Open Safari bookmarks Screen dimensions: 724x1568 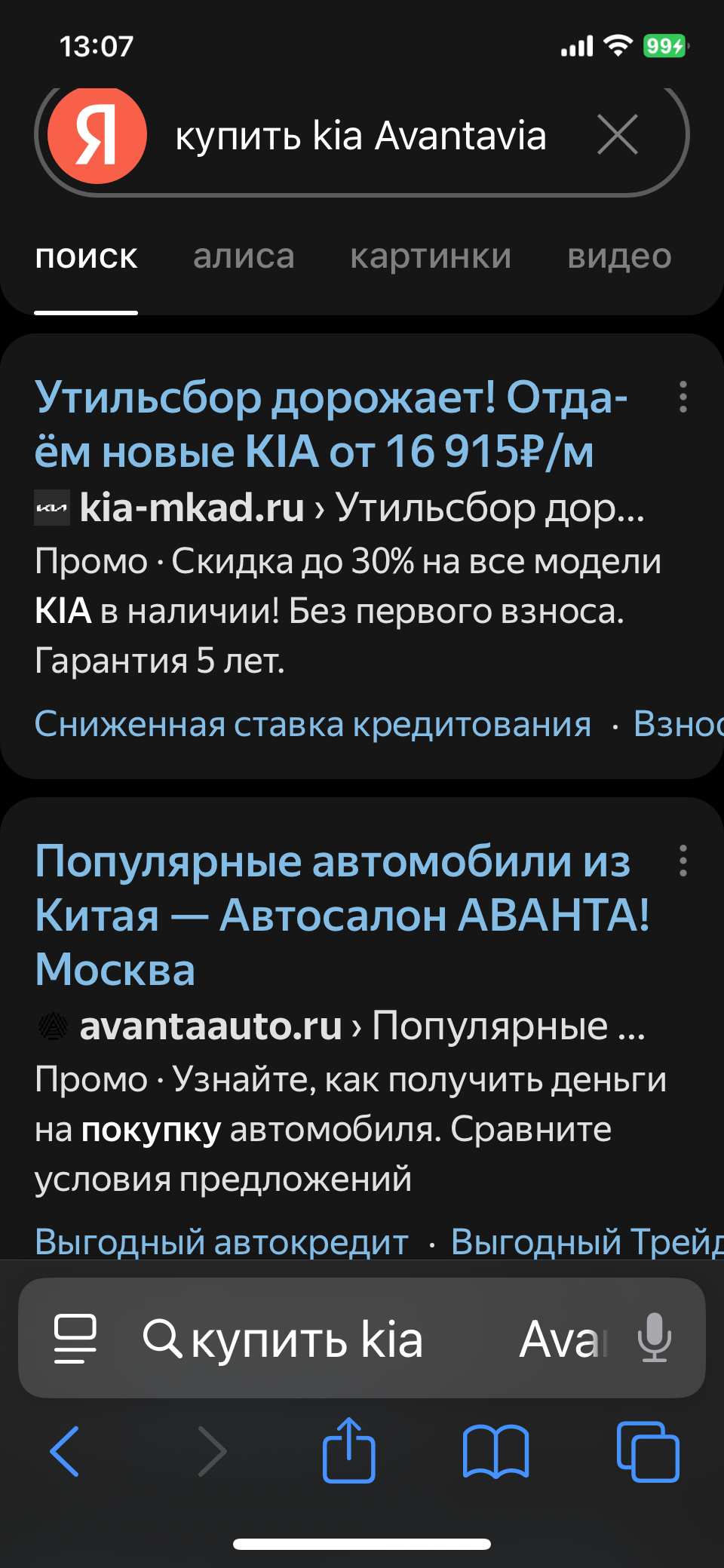[495, 1451]
